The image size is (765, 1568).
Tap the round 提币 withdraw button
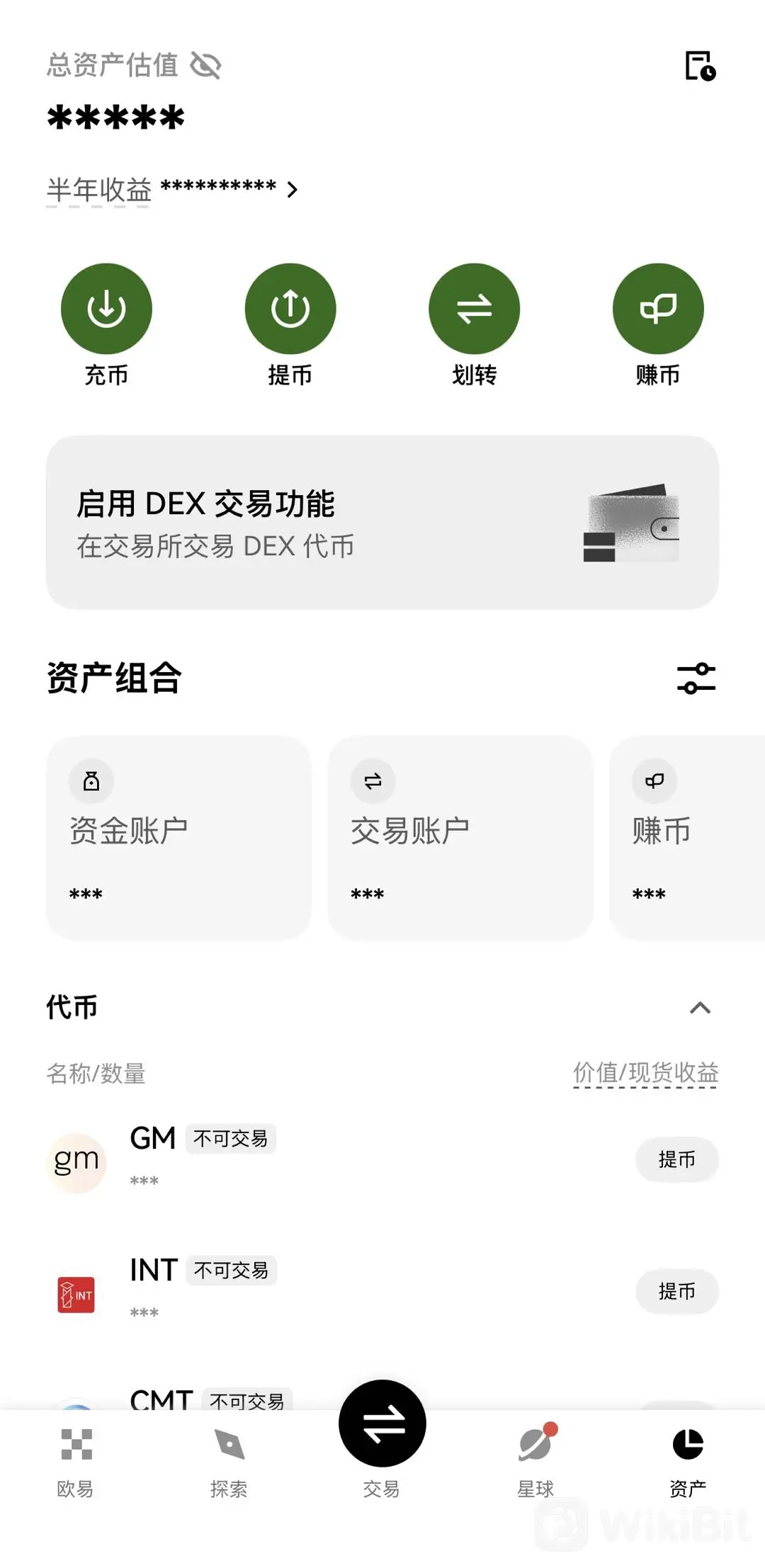290,309
